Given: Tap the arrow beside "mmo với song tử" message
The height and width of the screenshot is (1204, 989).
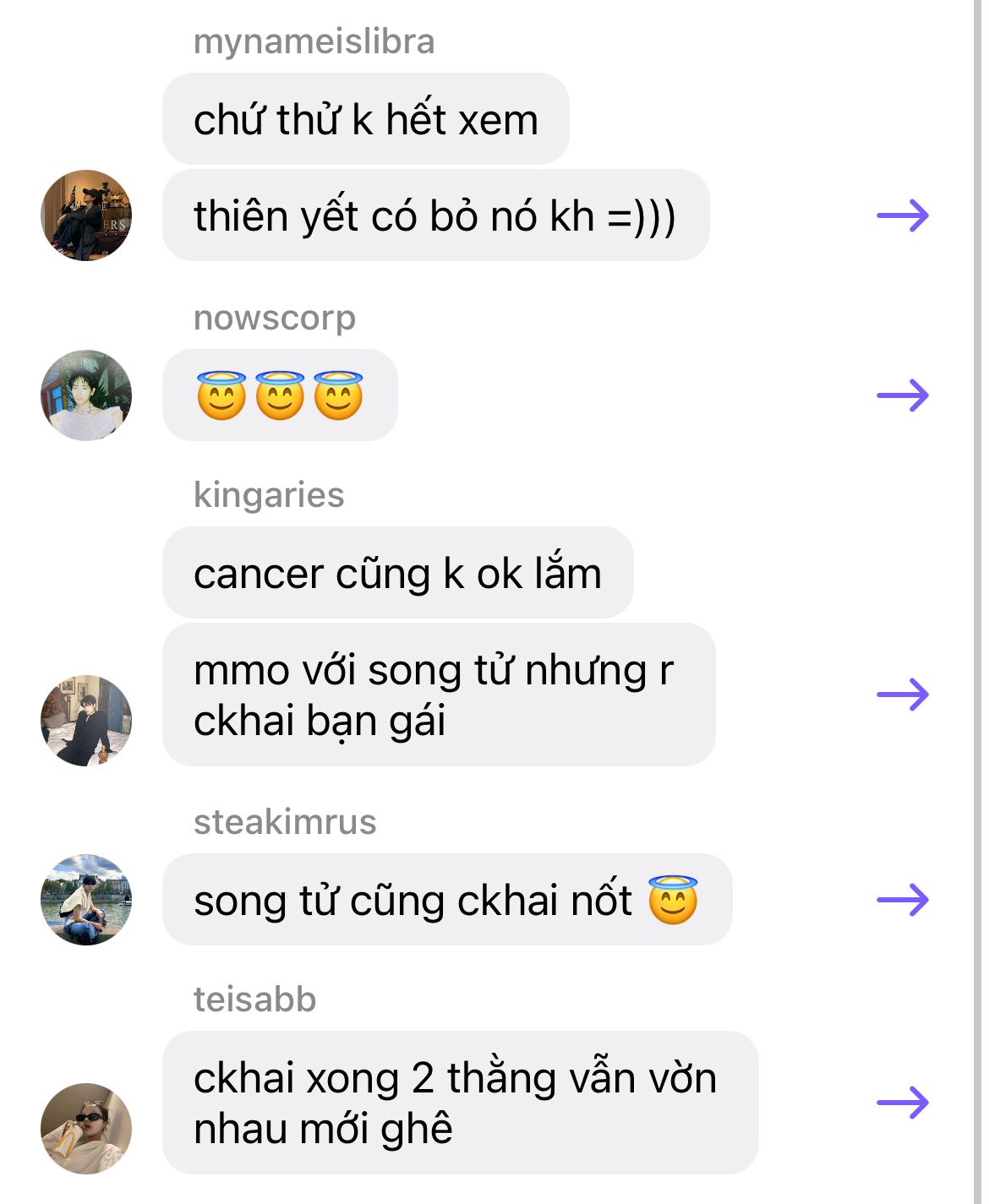Looking at the screenshot, I should pos(903,695).
